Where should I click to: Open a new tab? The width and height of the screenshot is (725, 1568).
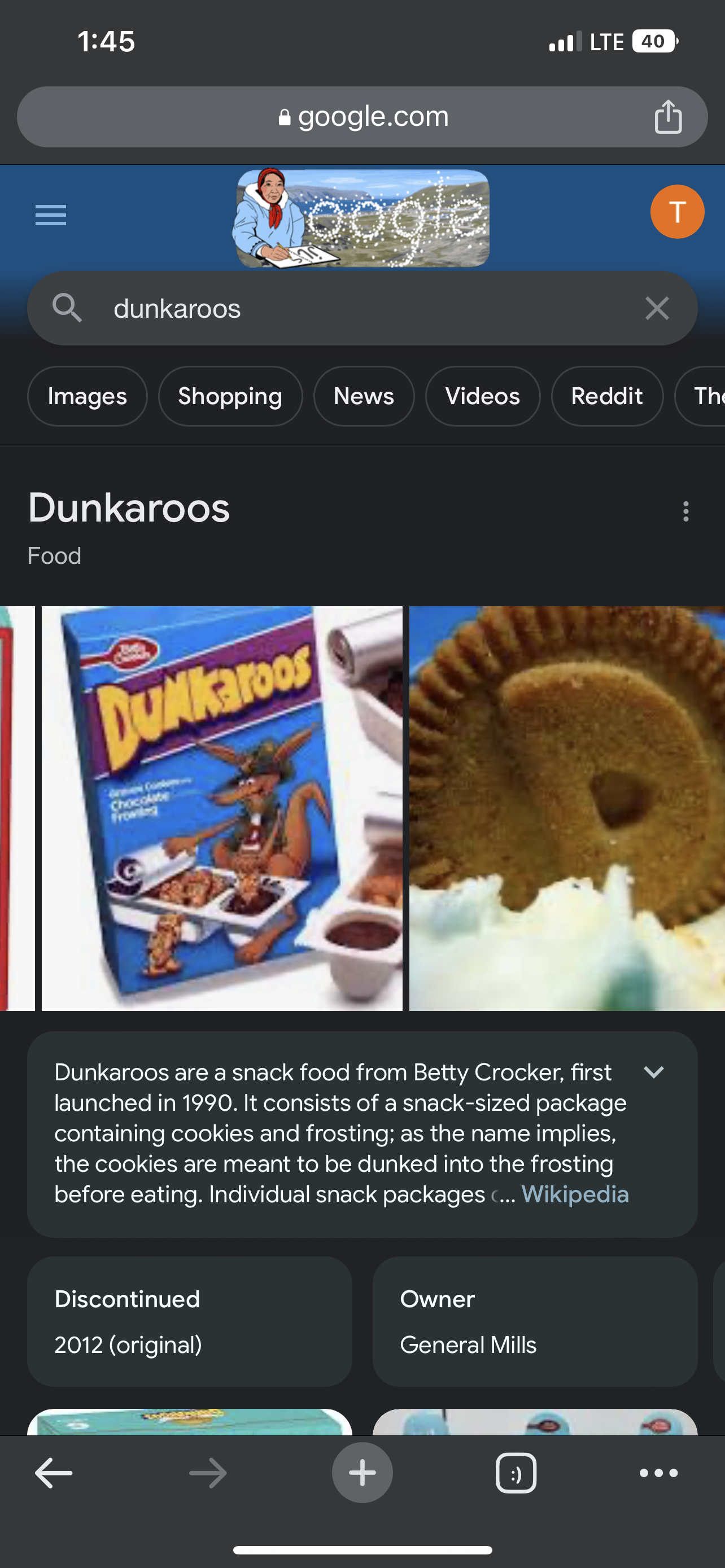click(x=362, y=1473)
